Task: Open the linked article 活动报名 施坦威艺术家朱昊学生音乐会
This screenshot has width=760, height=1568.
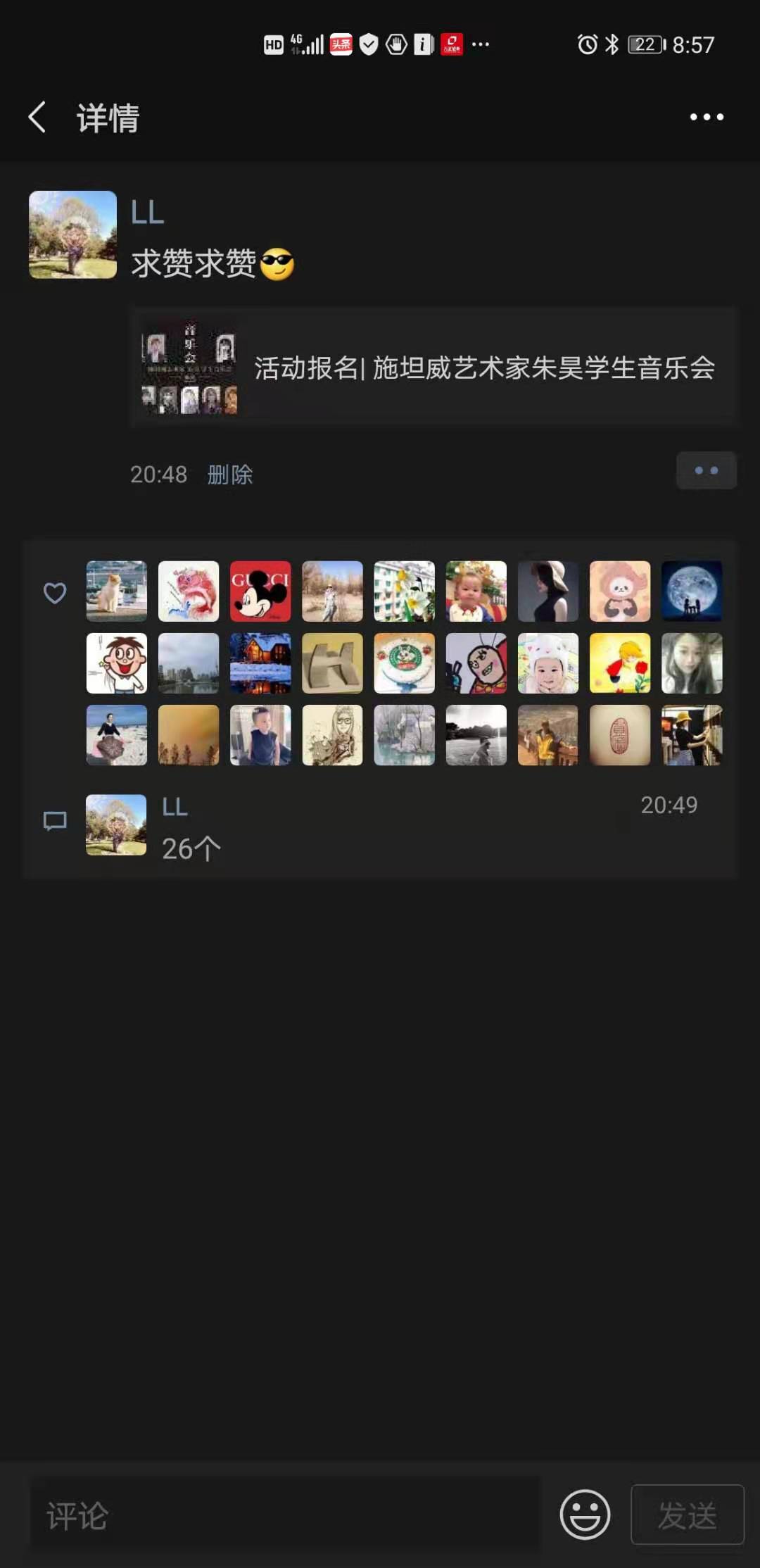Action: (x=433, y=368)
